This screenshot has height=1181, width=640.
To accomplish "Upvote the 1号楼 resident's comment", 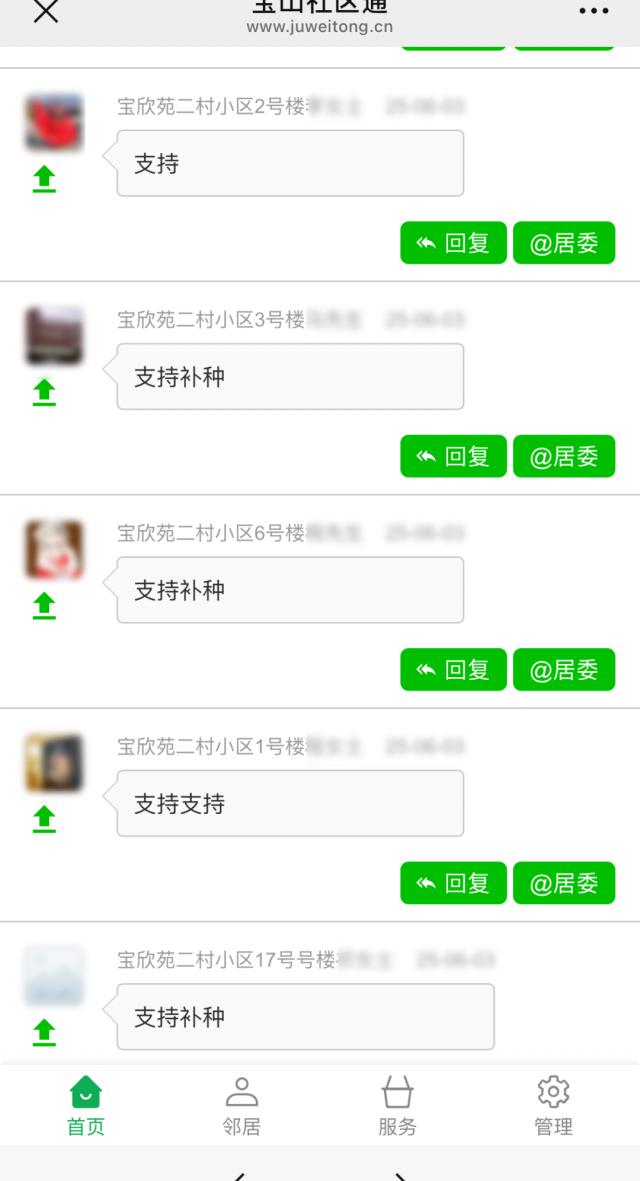I will pyautogui.click(x=44, y=819).
